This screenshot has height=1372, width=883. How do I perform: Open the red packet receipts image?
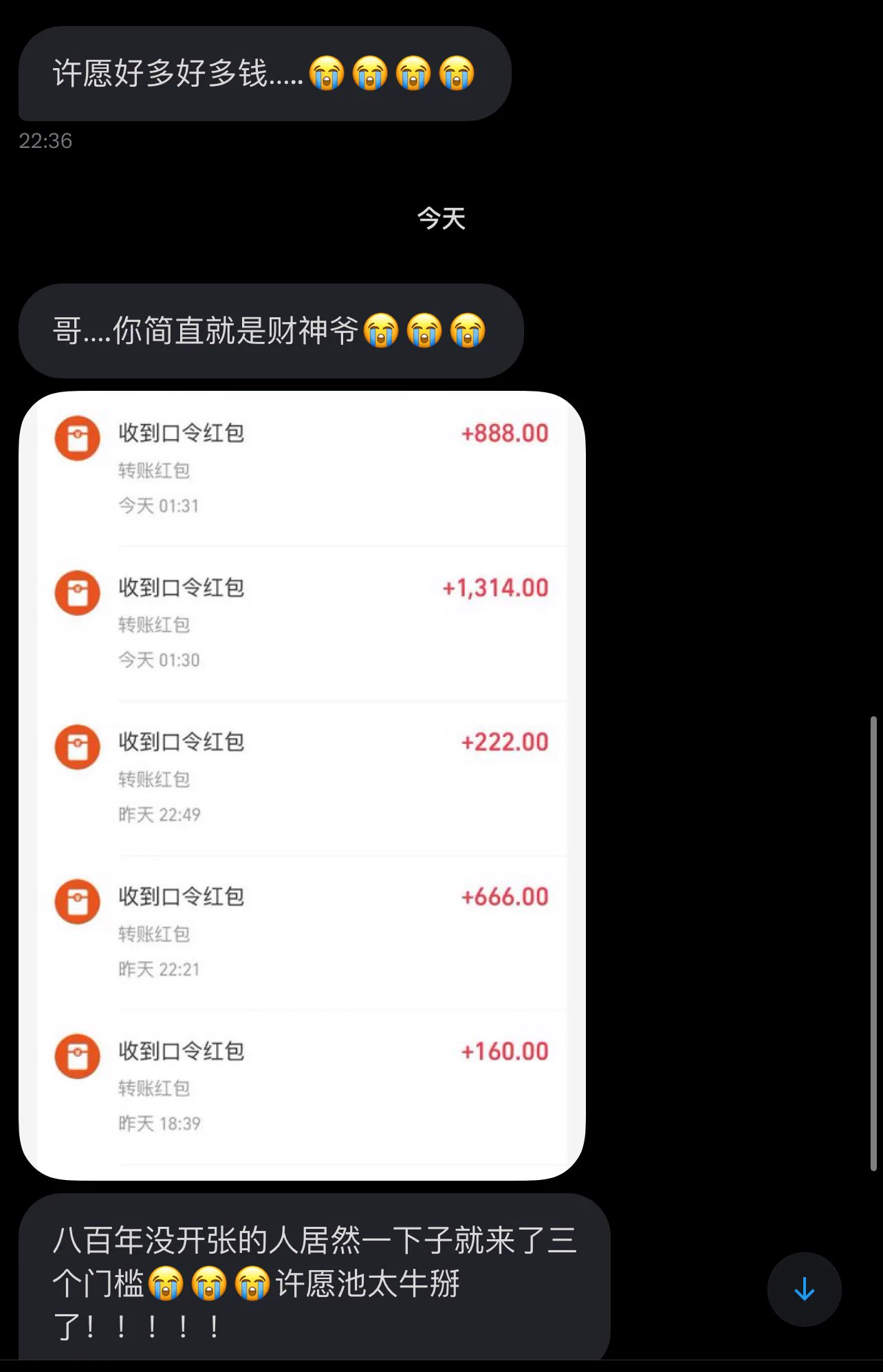coord(302,784)
